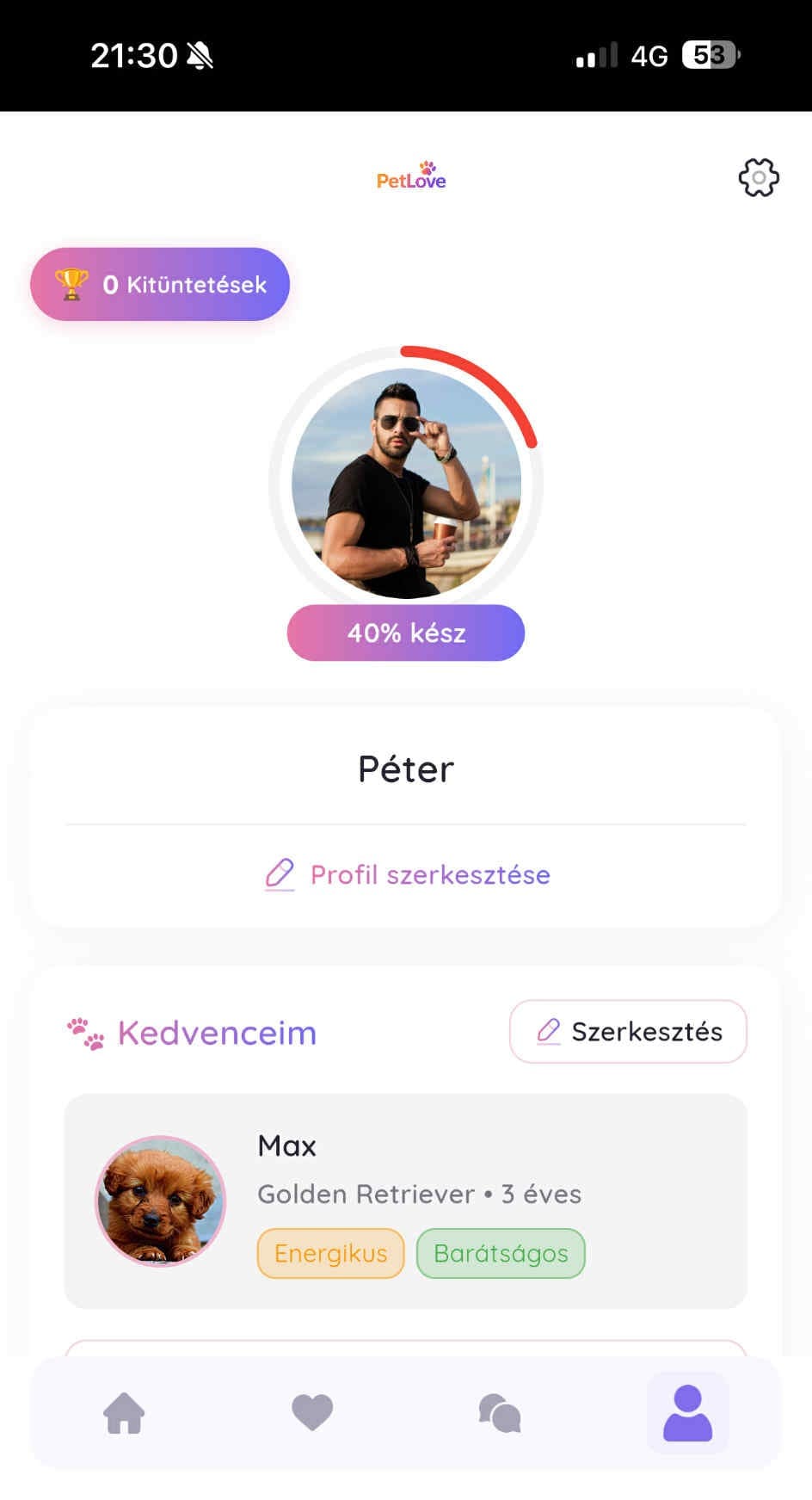Open the chat messages tab
812x1500 pixels.
click(500, 1413)
